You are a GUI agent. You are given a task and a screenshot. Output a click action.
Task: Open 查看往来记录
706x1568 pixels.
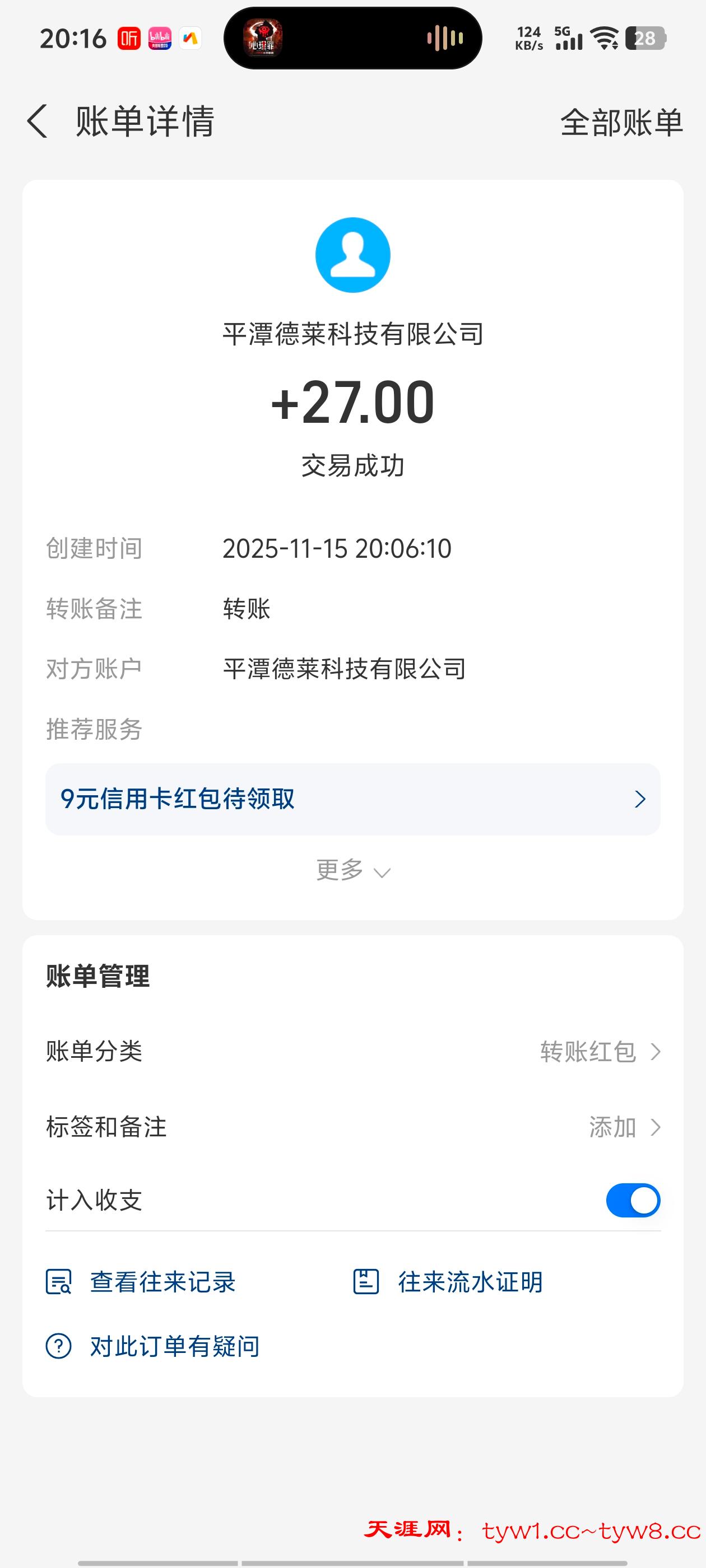coord(141,1281)
